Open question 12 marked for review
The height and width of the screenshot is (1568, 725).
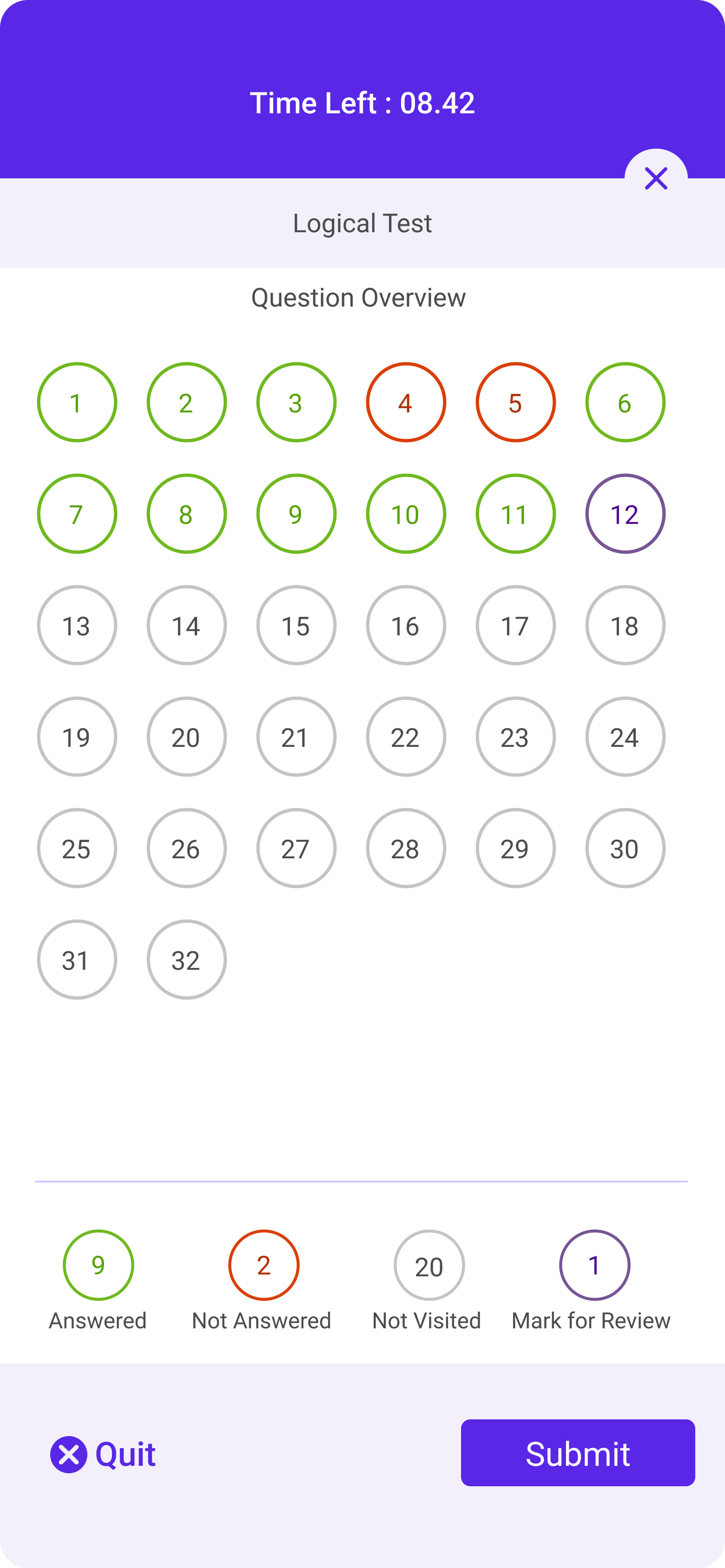(625, 513)
